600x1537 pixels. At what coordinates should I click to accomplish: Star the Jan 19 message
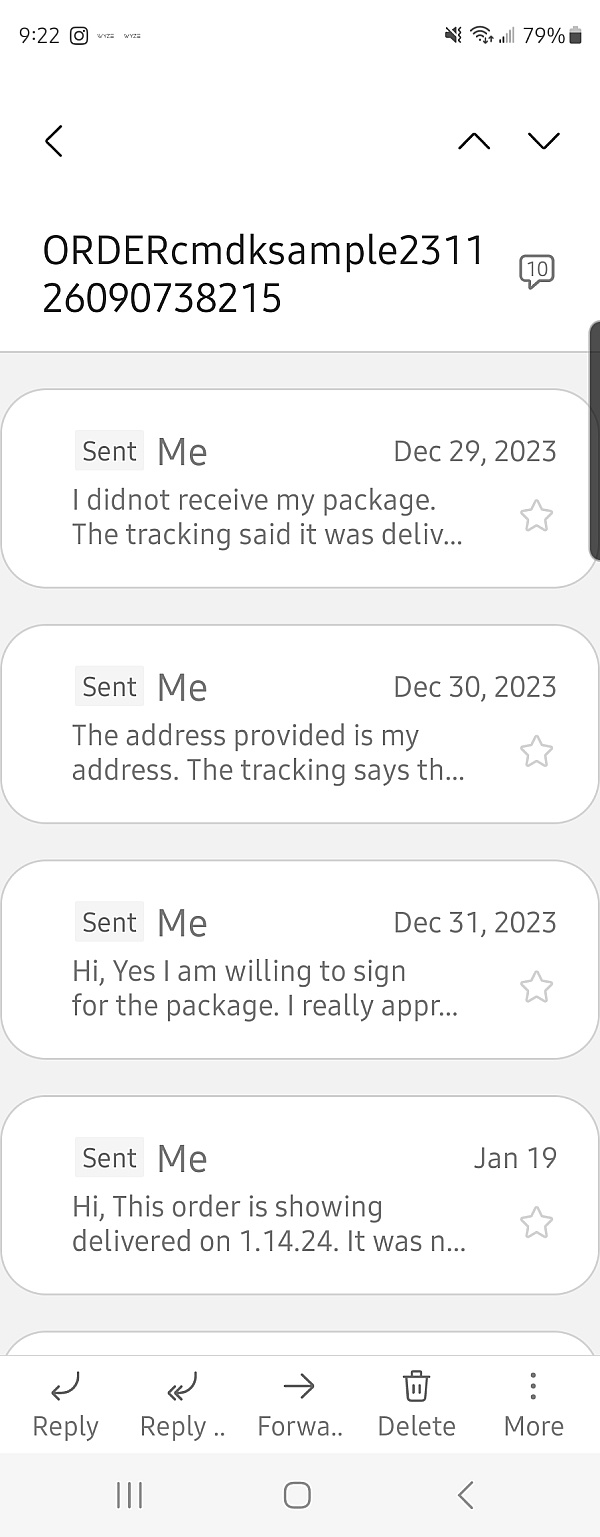(x=537, y=1223)
